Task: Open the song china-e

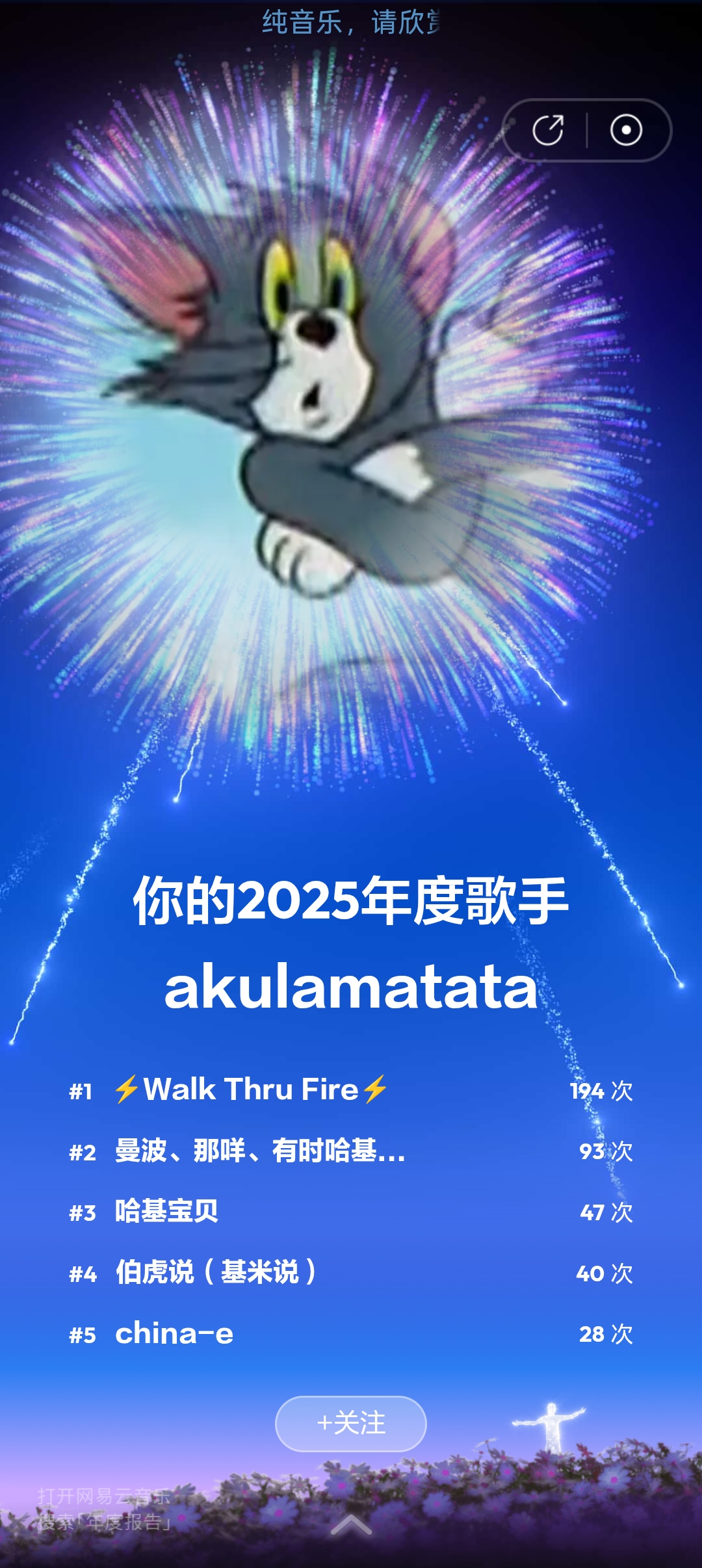Action: coord(174,1334)
